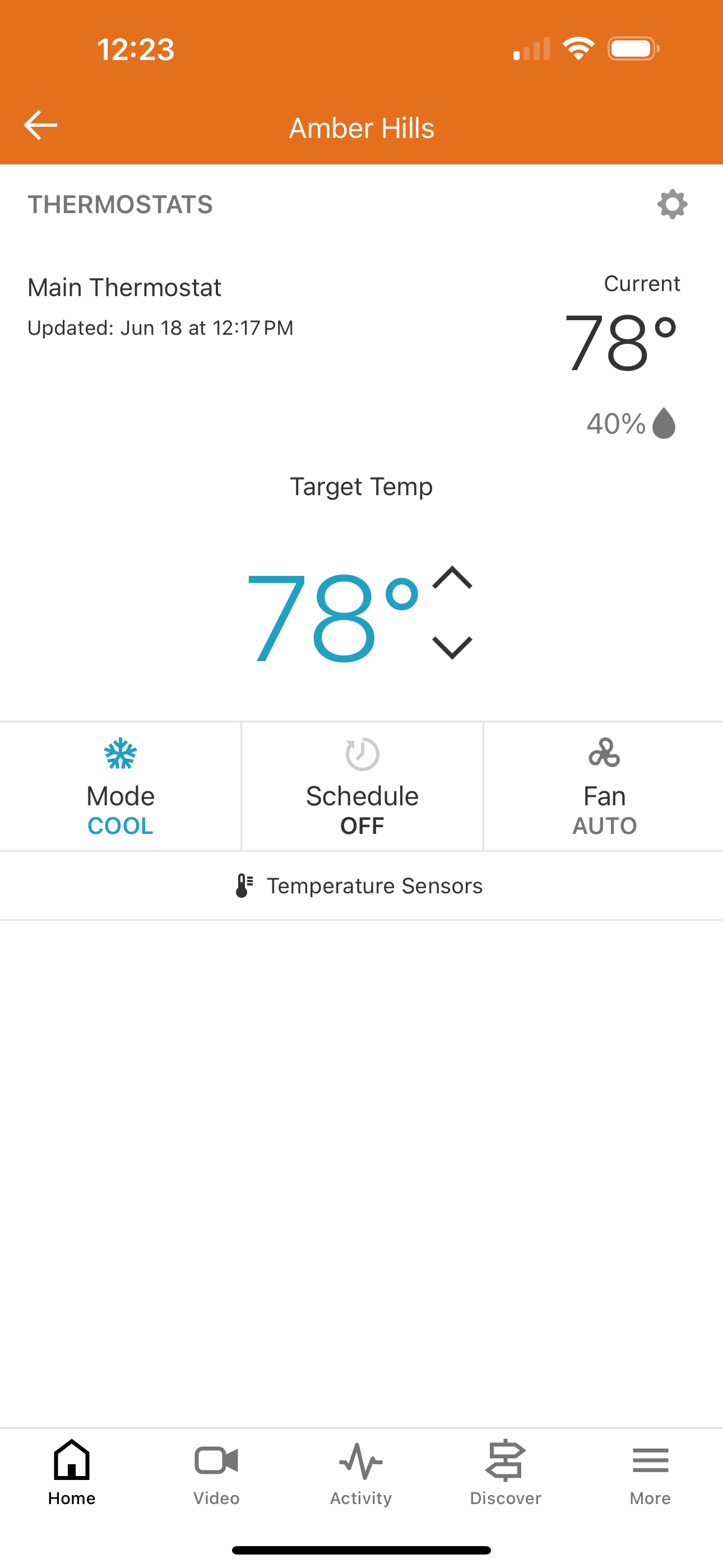Raise target temp with up arrow
723x1568 pixels.
pyautogui.click(x=452, y=578)
